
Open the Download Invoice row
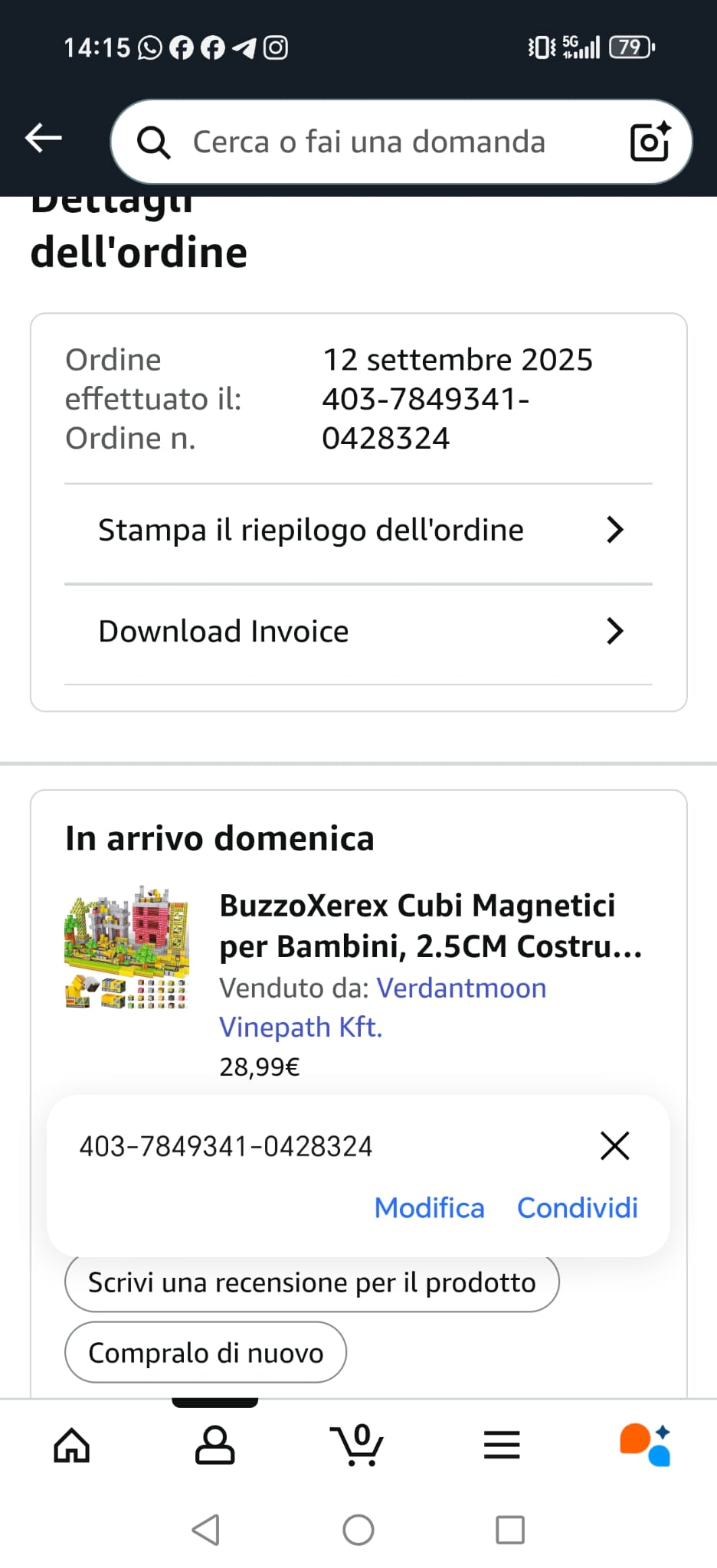(x=358, y=632)
